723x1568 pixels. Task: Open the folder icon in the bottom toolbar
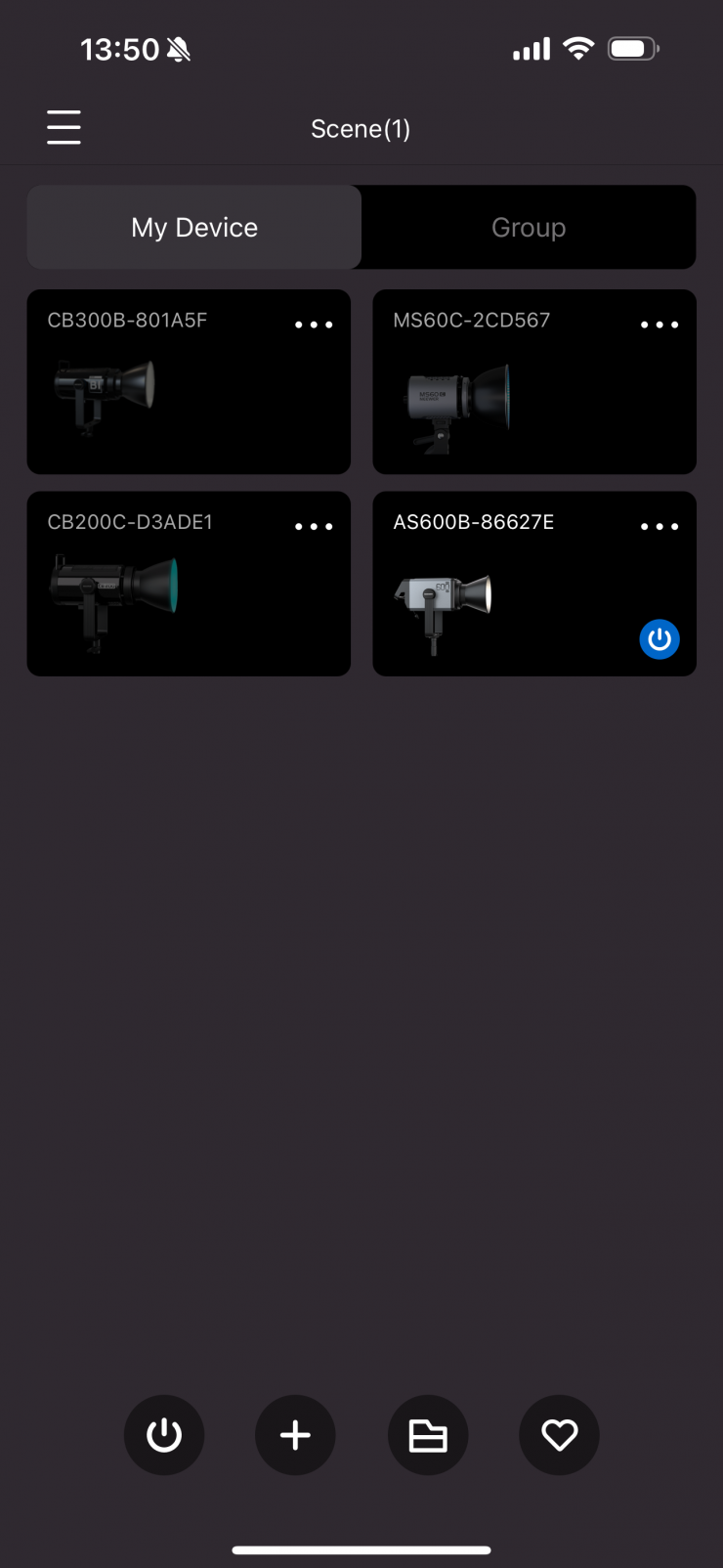pos(428,1435)
